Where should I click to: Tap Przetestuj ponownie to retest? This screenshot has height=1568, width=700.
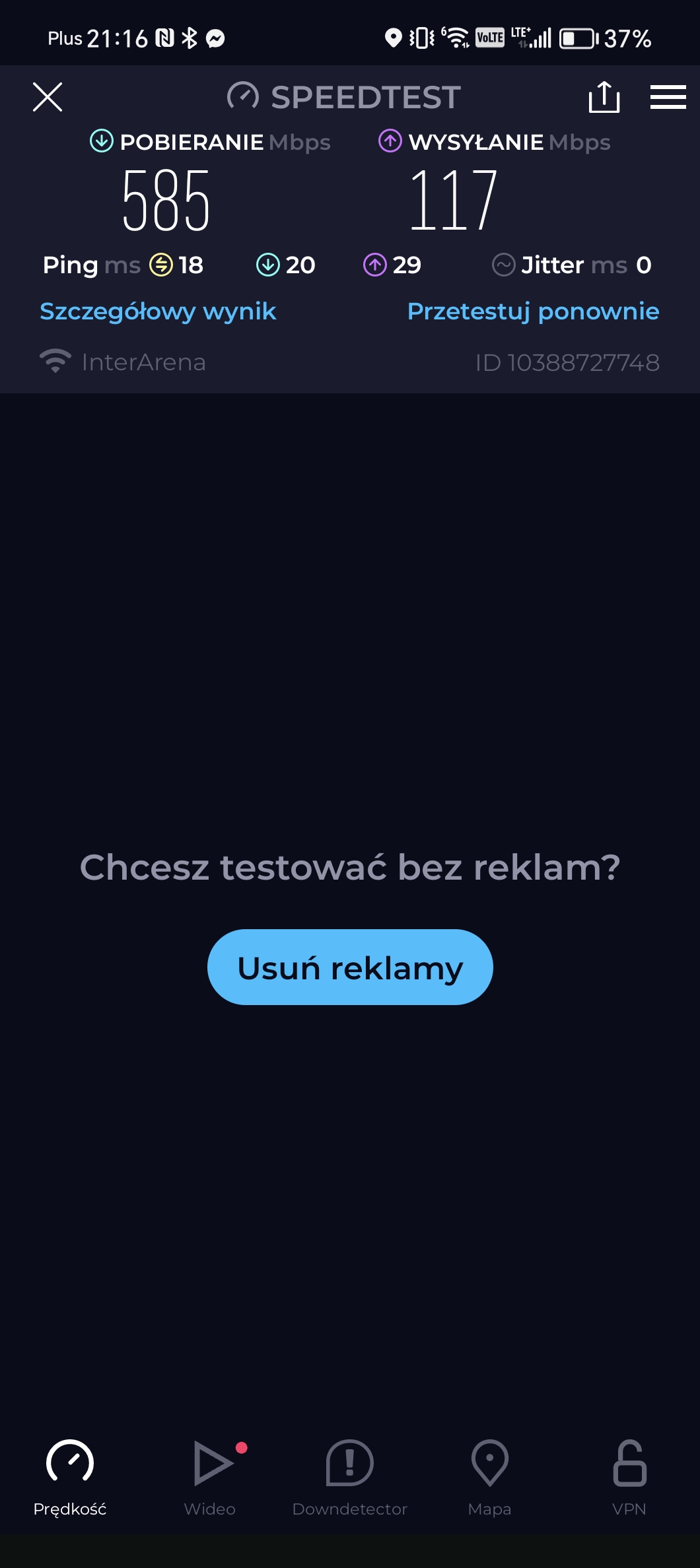point(533,311)
